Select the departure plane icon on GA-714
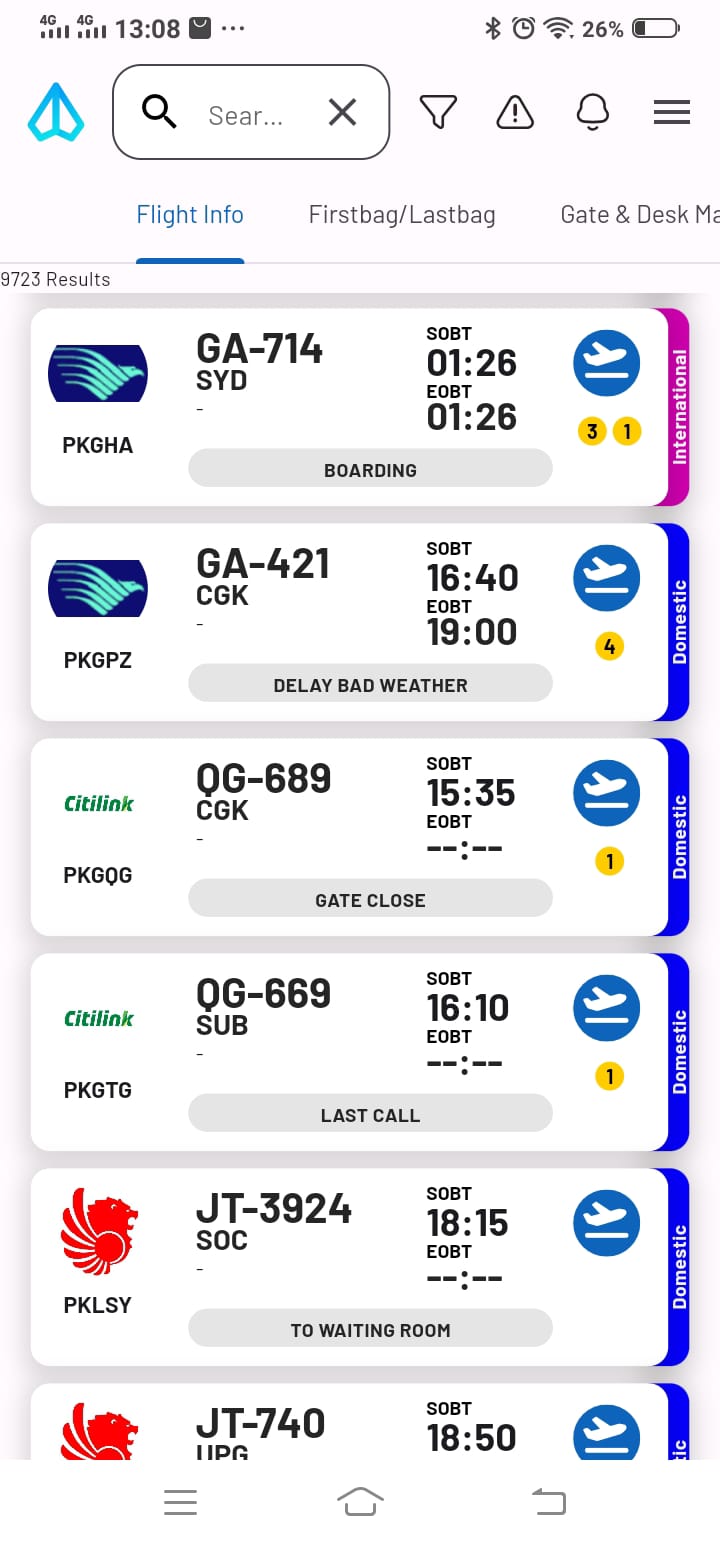The width and height of the screenshot is (720, 1544). coord(606,363)
